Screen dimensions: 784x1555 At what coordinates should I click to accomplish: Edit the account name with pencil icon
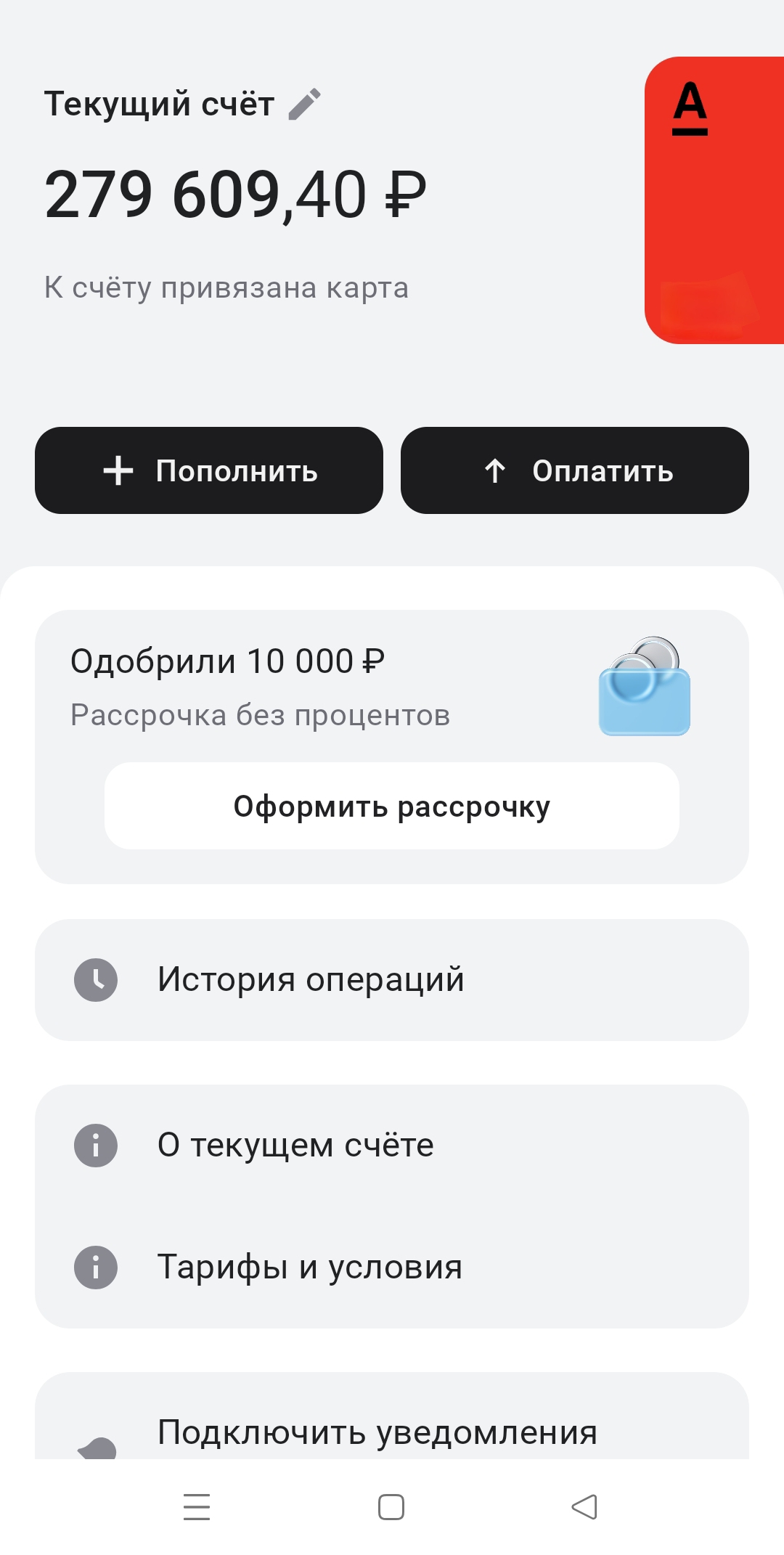point(305,104)
